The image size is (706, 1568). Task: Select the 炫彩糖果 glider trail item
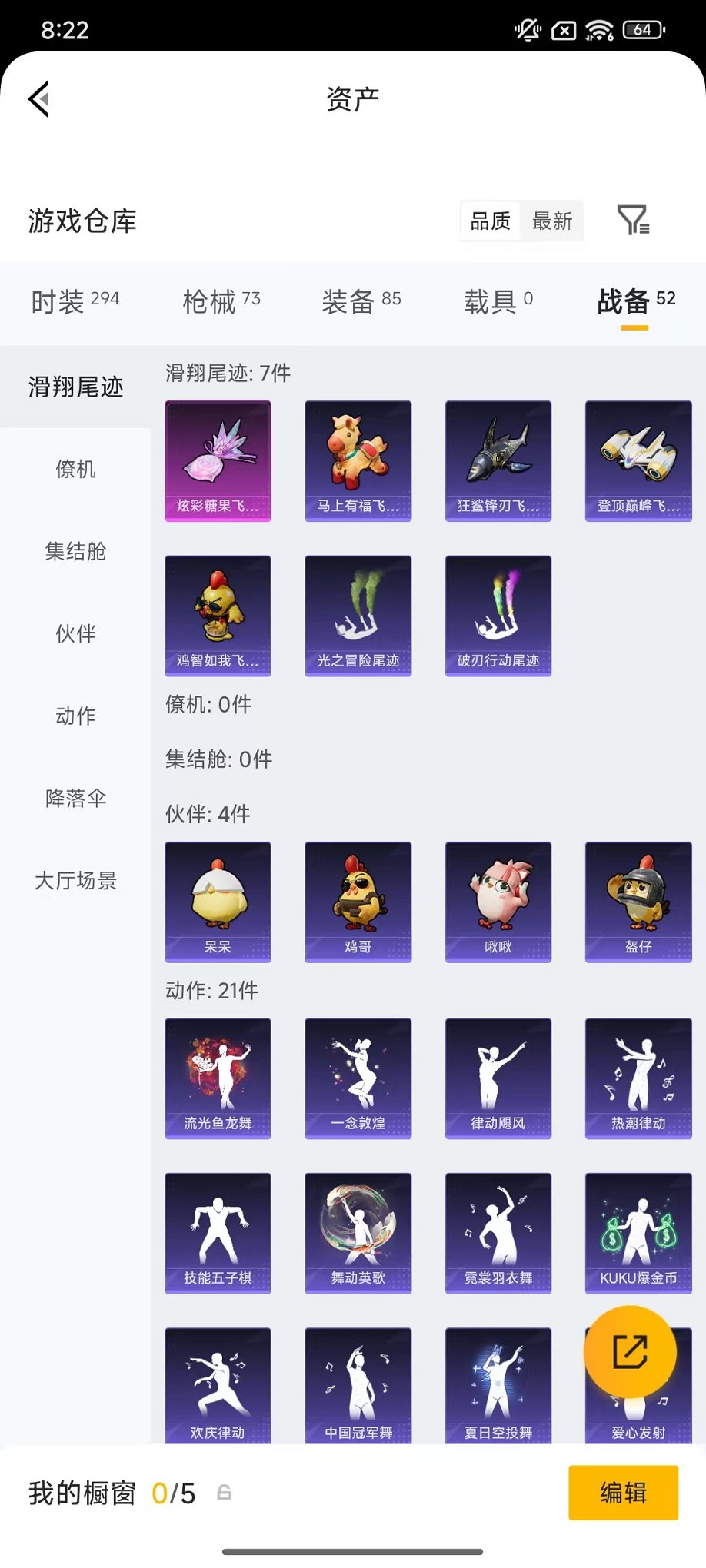(x=218, y=460)
